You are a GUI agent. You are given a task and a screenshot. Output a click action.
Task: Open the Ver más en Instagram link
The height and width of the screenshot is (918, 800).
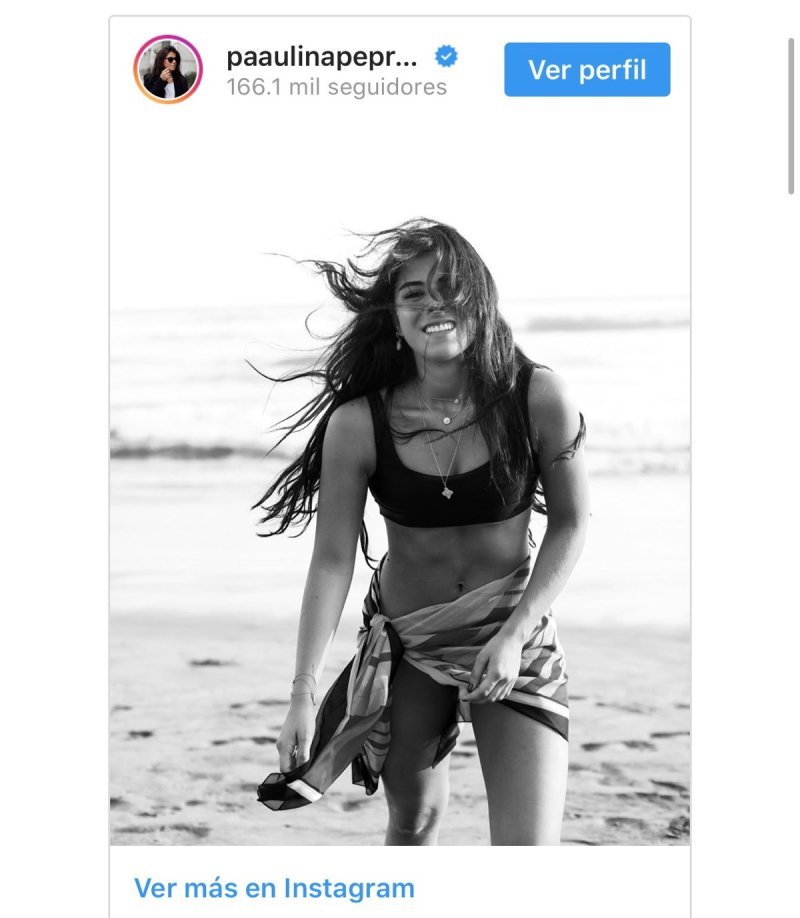point(274,887)
